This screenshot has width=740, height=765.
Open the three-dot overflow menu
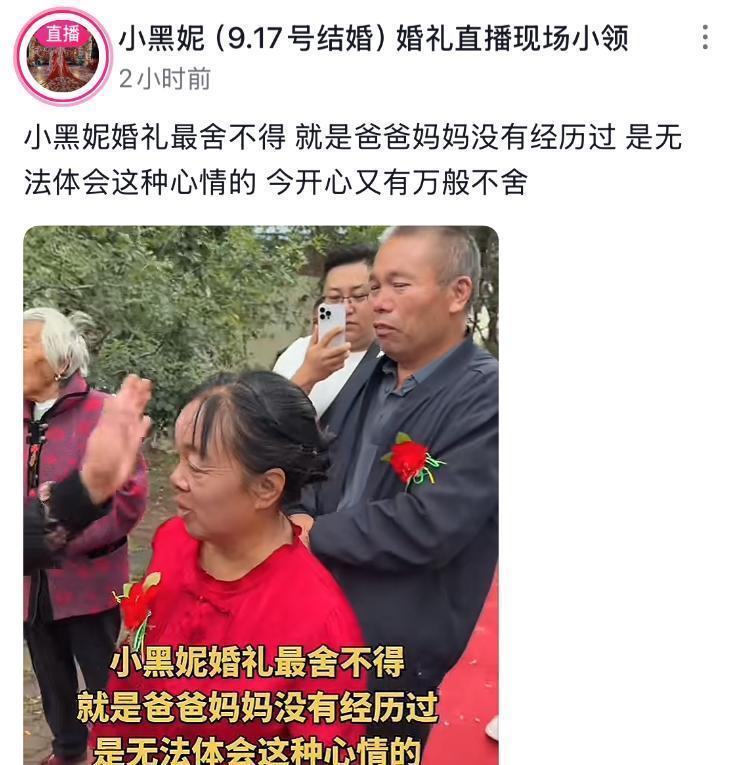(x=705, y=38)
